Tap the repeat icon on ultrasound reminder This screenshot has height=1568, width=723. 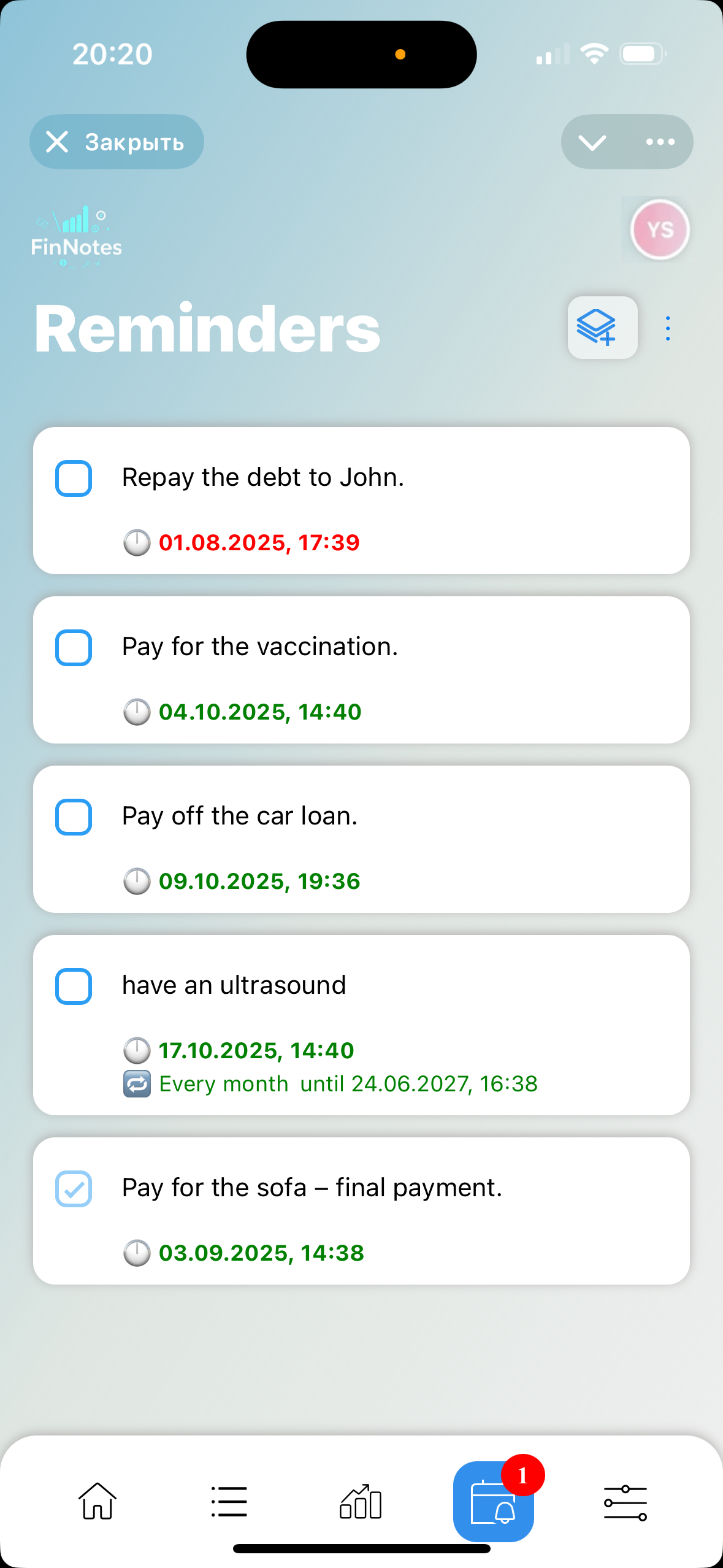point(136,1083)
